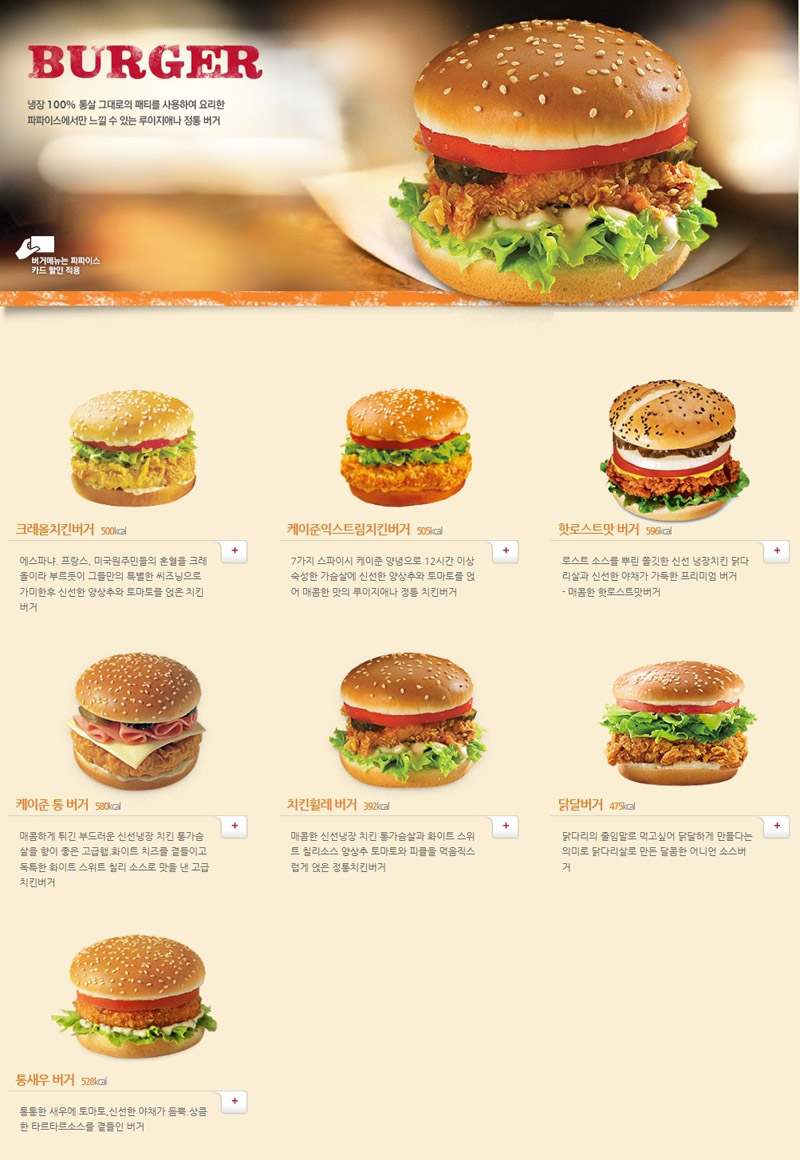800x1160 pixels.
Task: View the 핫로스트맛 버거 picture
Action: pyautogui.click(x=674, y=447)
